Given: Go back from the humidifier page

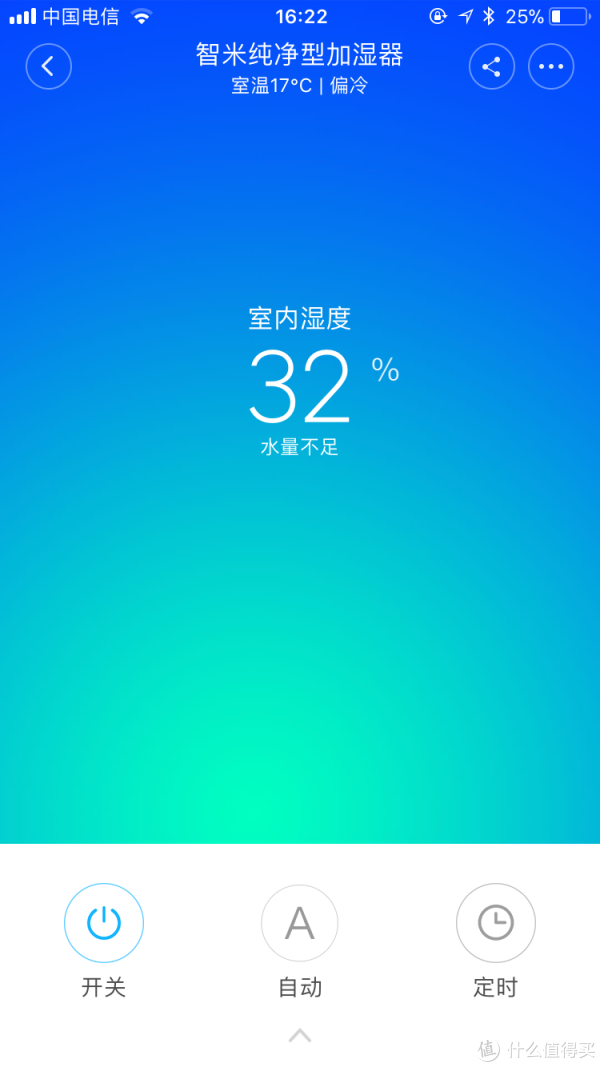Looking at the screenshot, I should coord(48,68).
